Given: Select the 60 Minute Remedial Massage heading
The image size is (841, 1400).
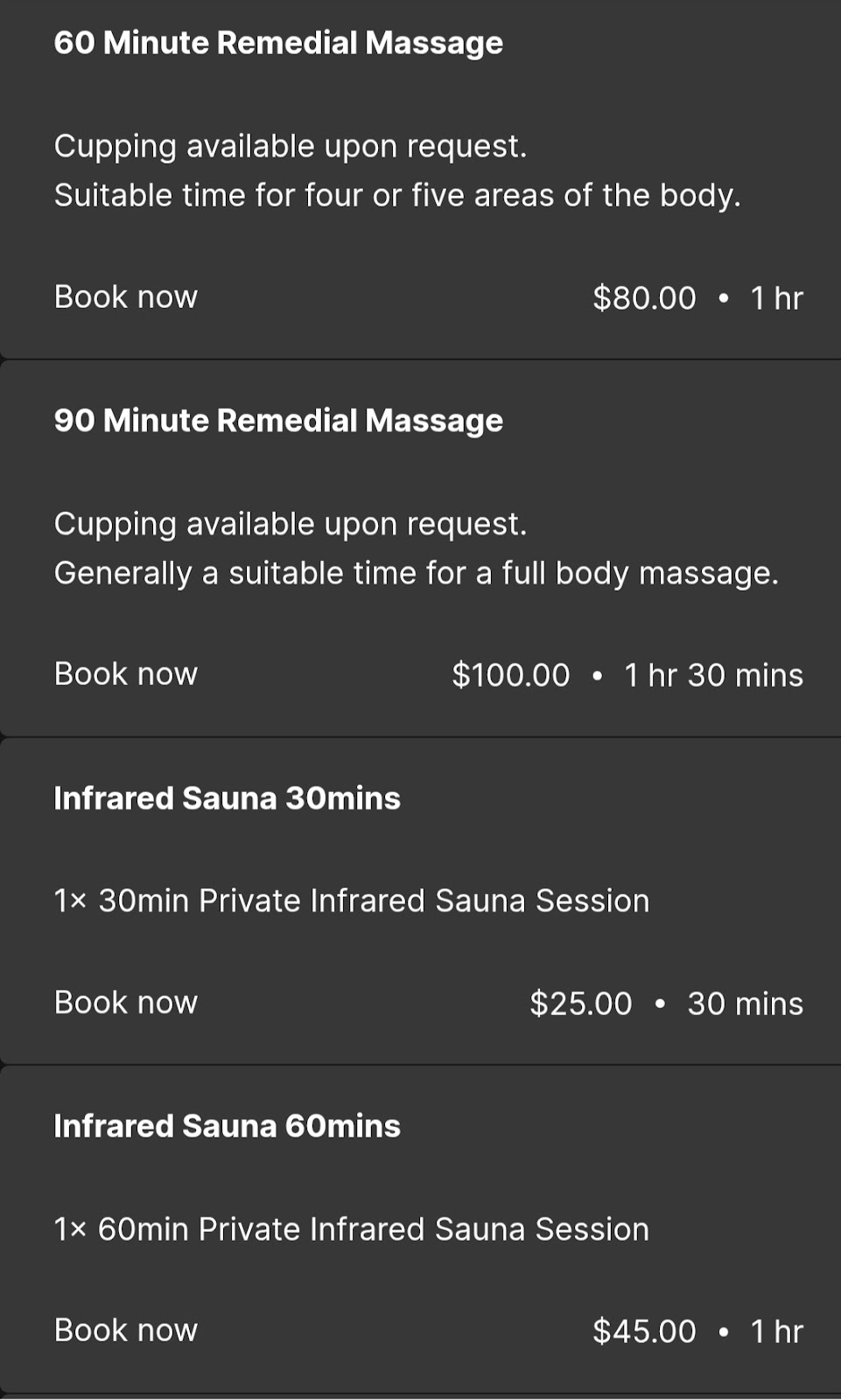Looking at the screenshot, I should click(x=278, y=42).
